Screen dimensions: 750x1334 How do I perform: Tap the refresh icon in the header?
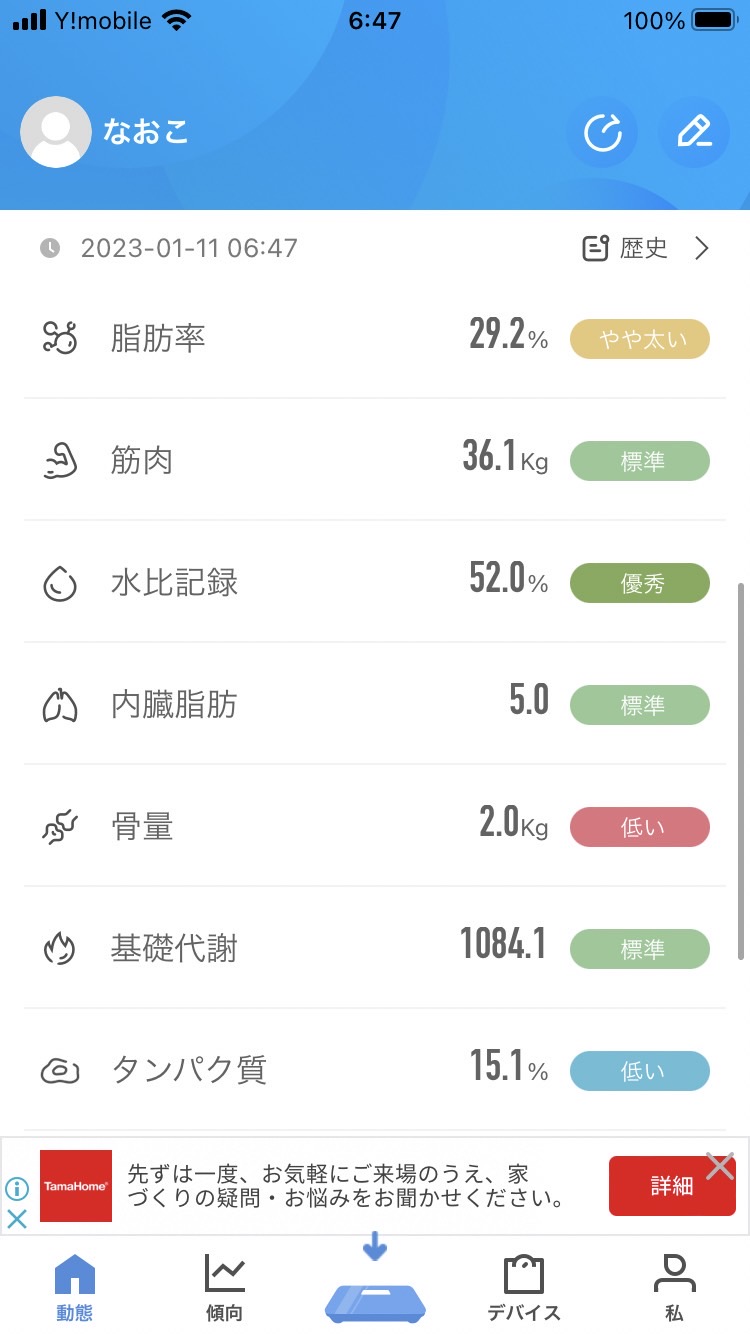point(602,132)
